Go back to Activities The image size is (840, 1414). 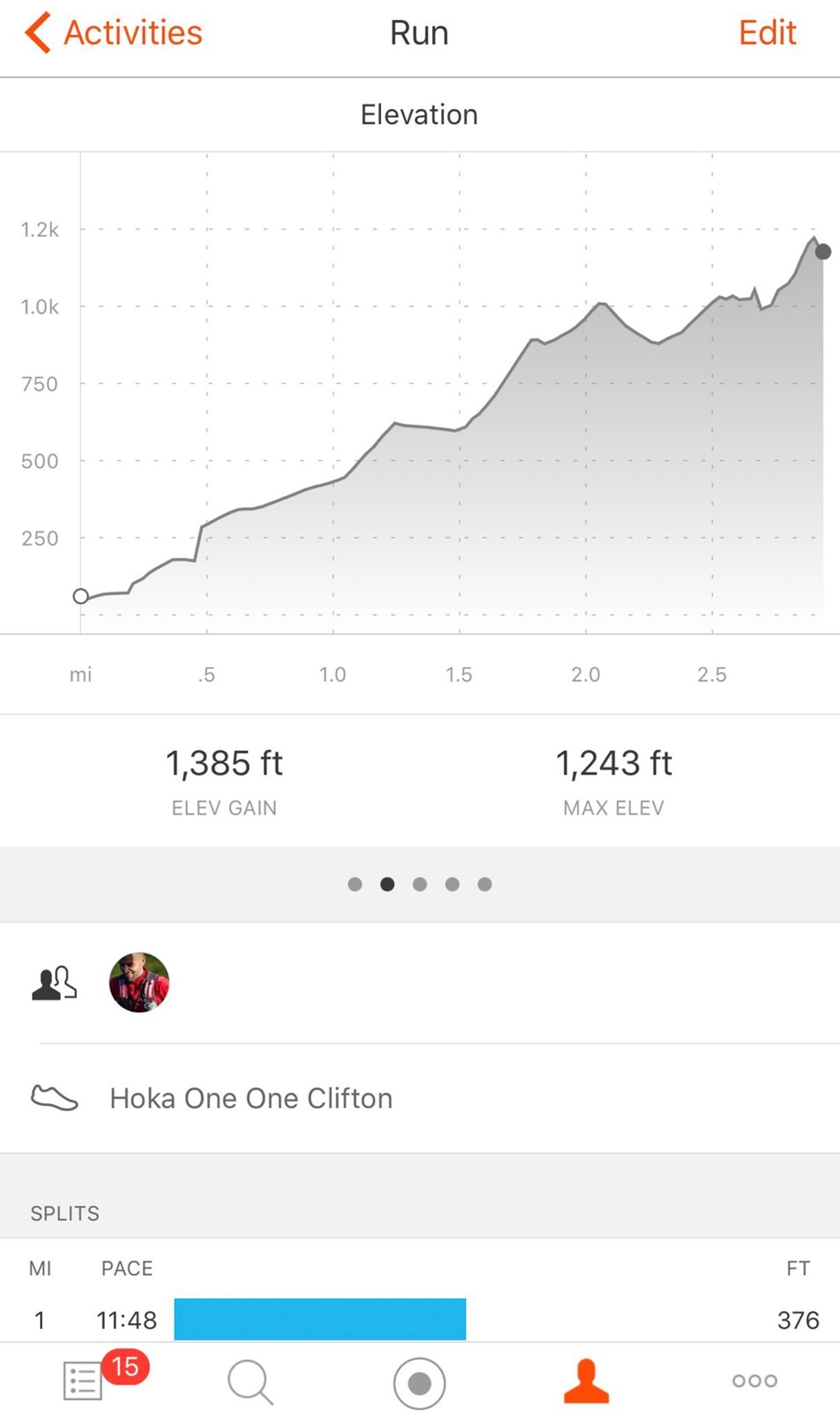click(114, 32)
